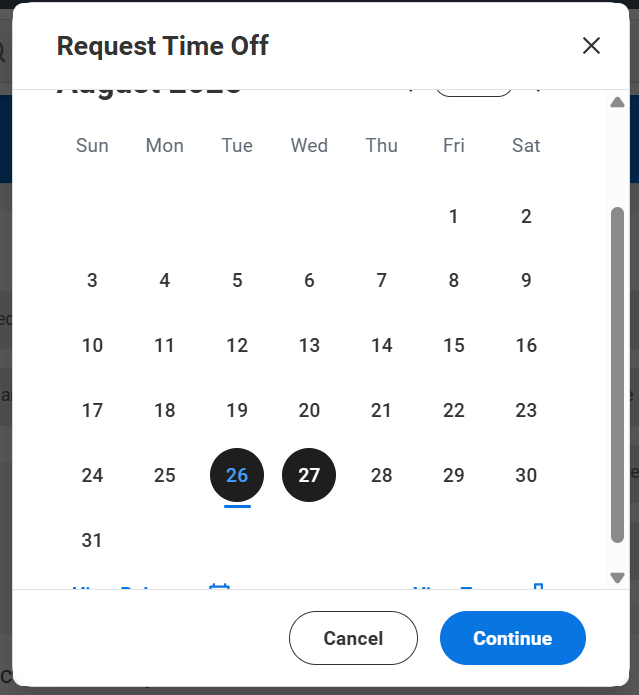Select August 6 on the calendar
The width and height of the screenshot is (639, 695).
[x=309, y=281]
